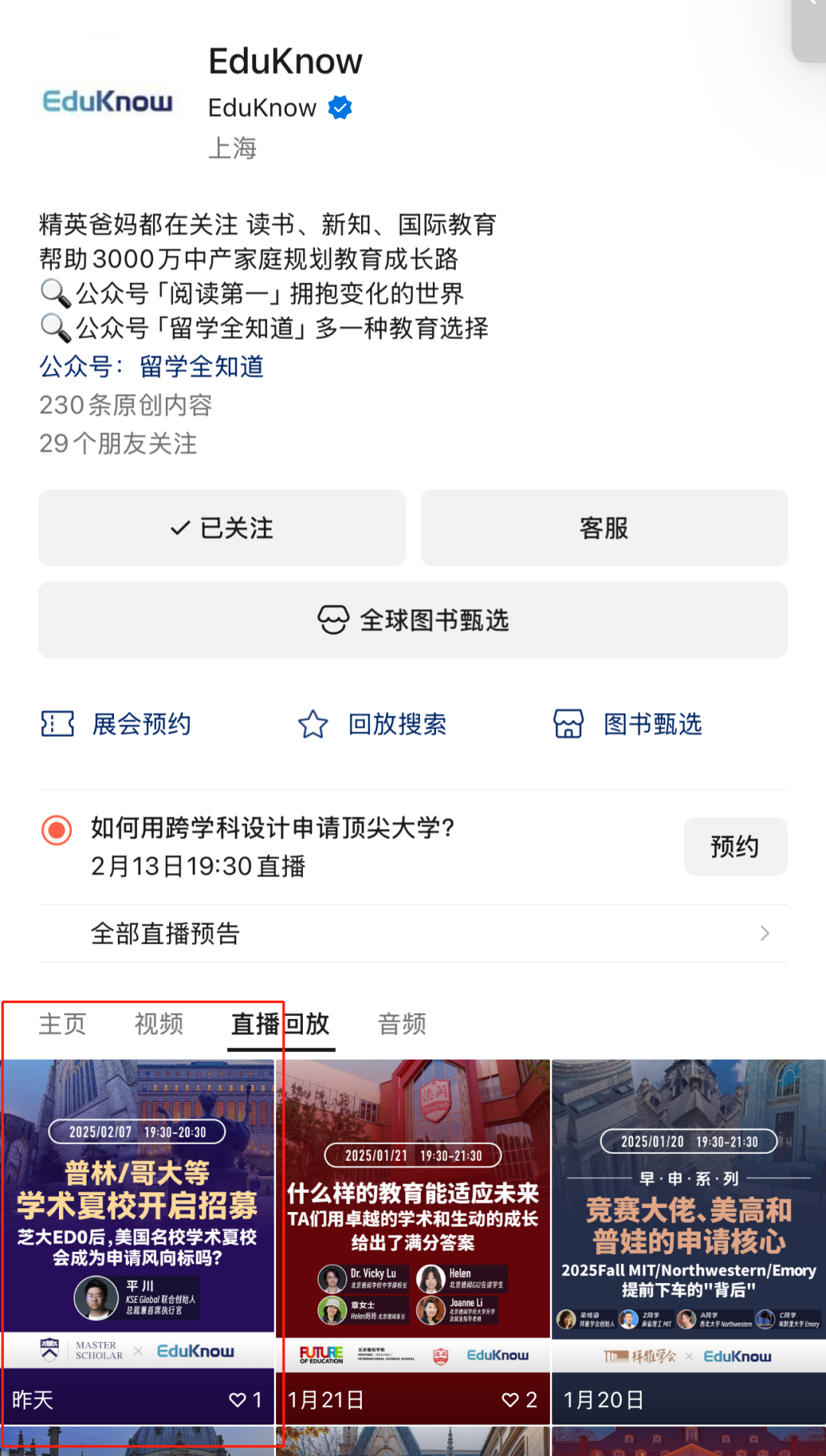The image size is (826, 1456).
Task: Open the 1月21日 replay
Action: point(413,1241)
